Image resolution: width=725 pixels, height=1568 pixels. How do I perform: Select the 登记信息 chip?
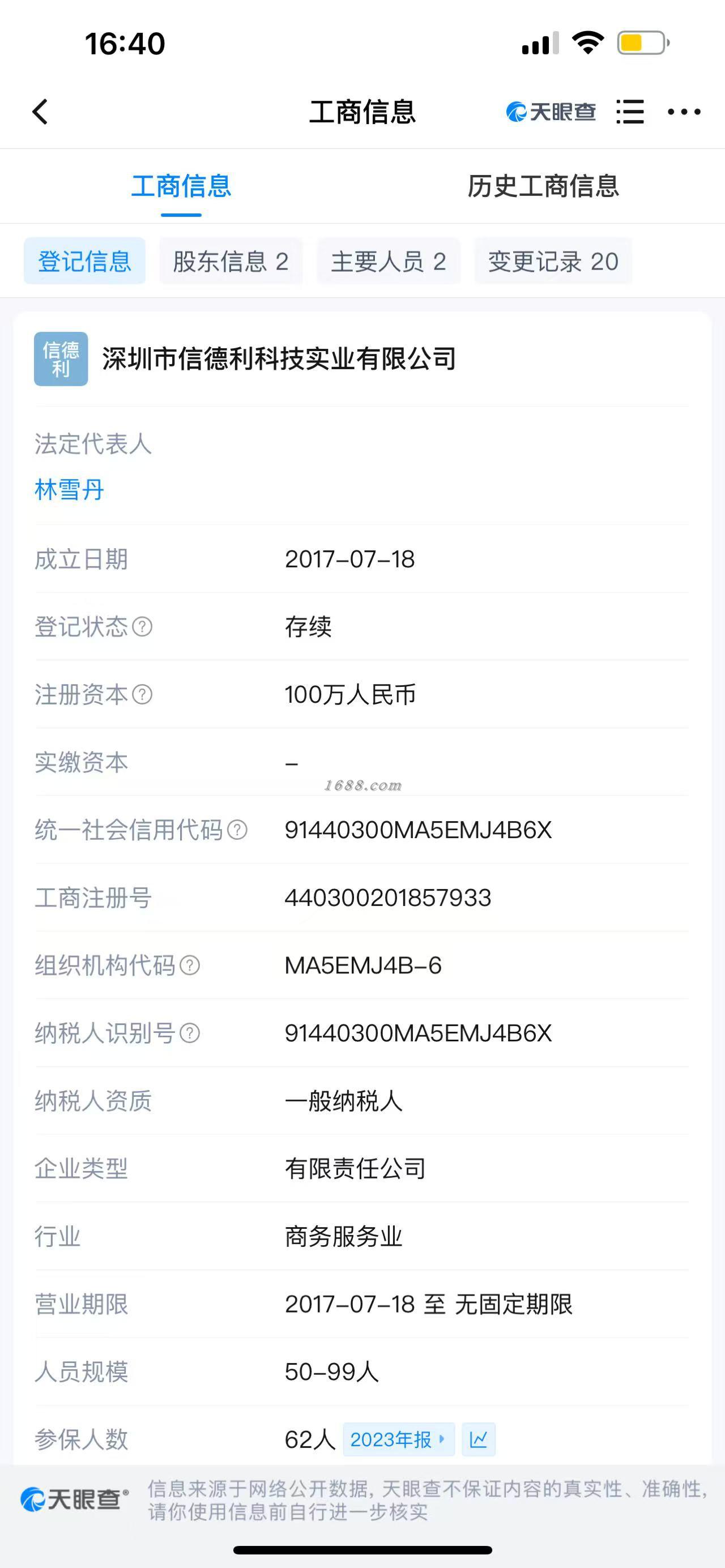coord(84,261)
